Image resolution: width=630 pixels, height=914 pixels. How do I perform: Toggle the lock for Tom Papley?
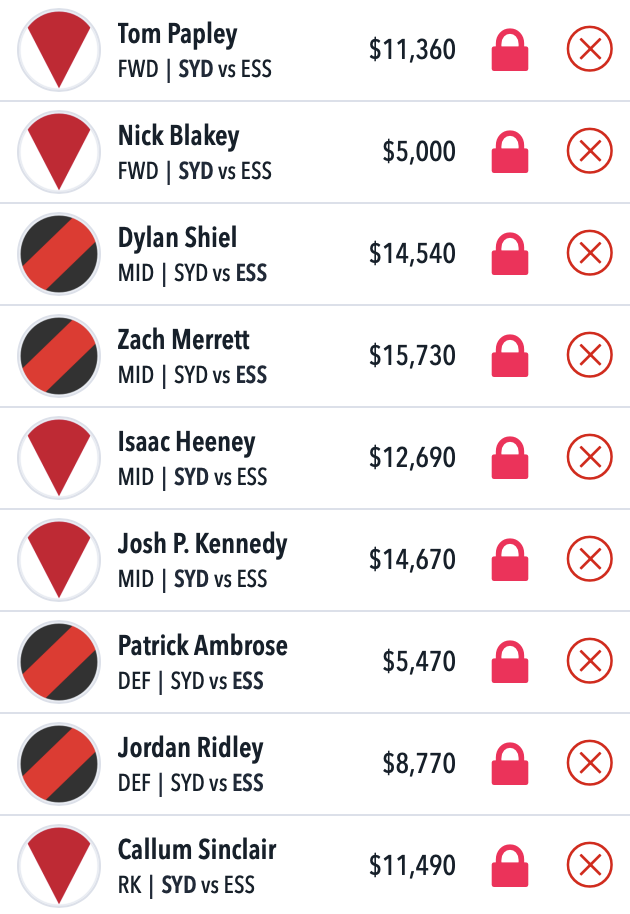point(510,51)
